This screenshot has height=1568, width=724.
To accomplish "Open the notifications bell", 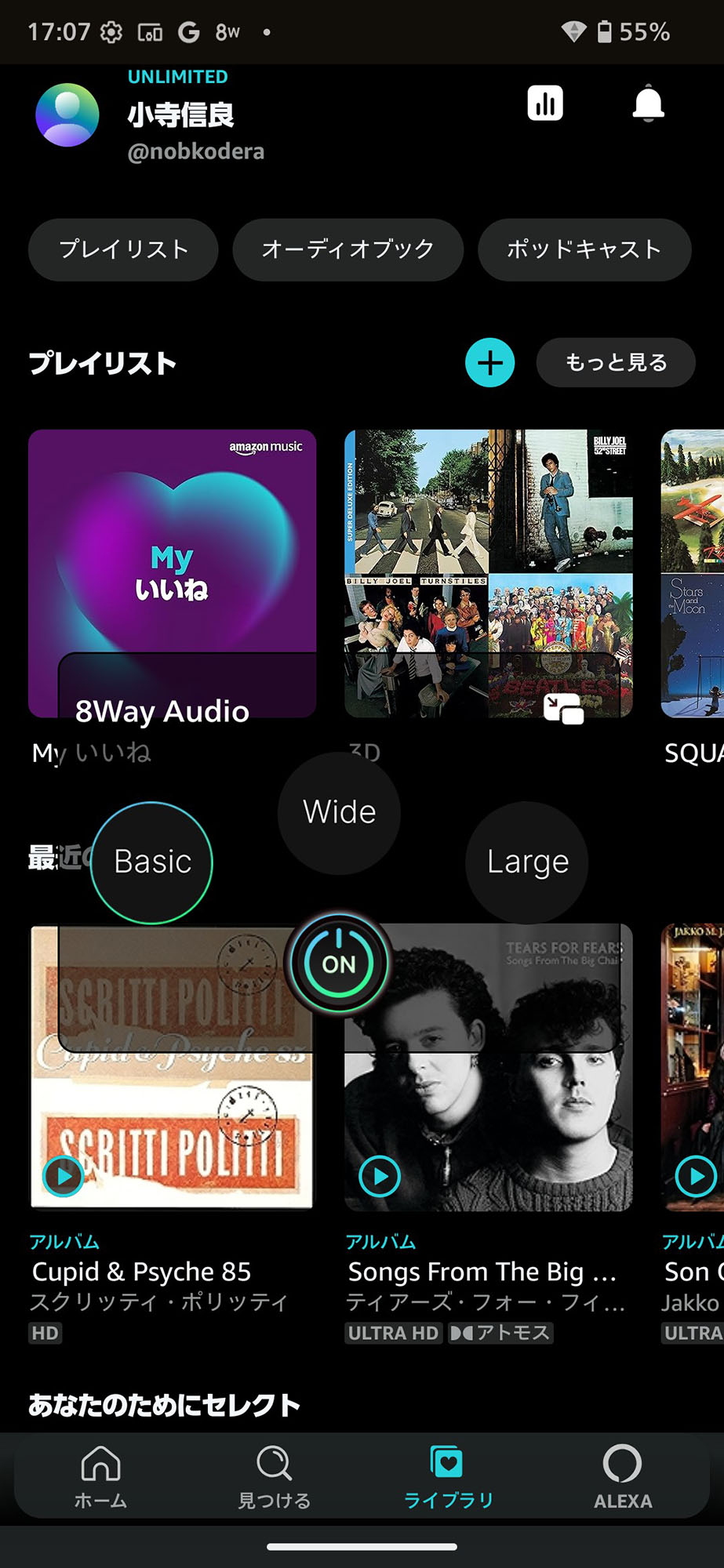I will (648, 104).
